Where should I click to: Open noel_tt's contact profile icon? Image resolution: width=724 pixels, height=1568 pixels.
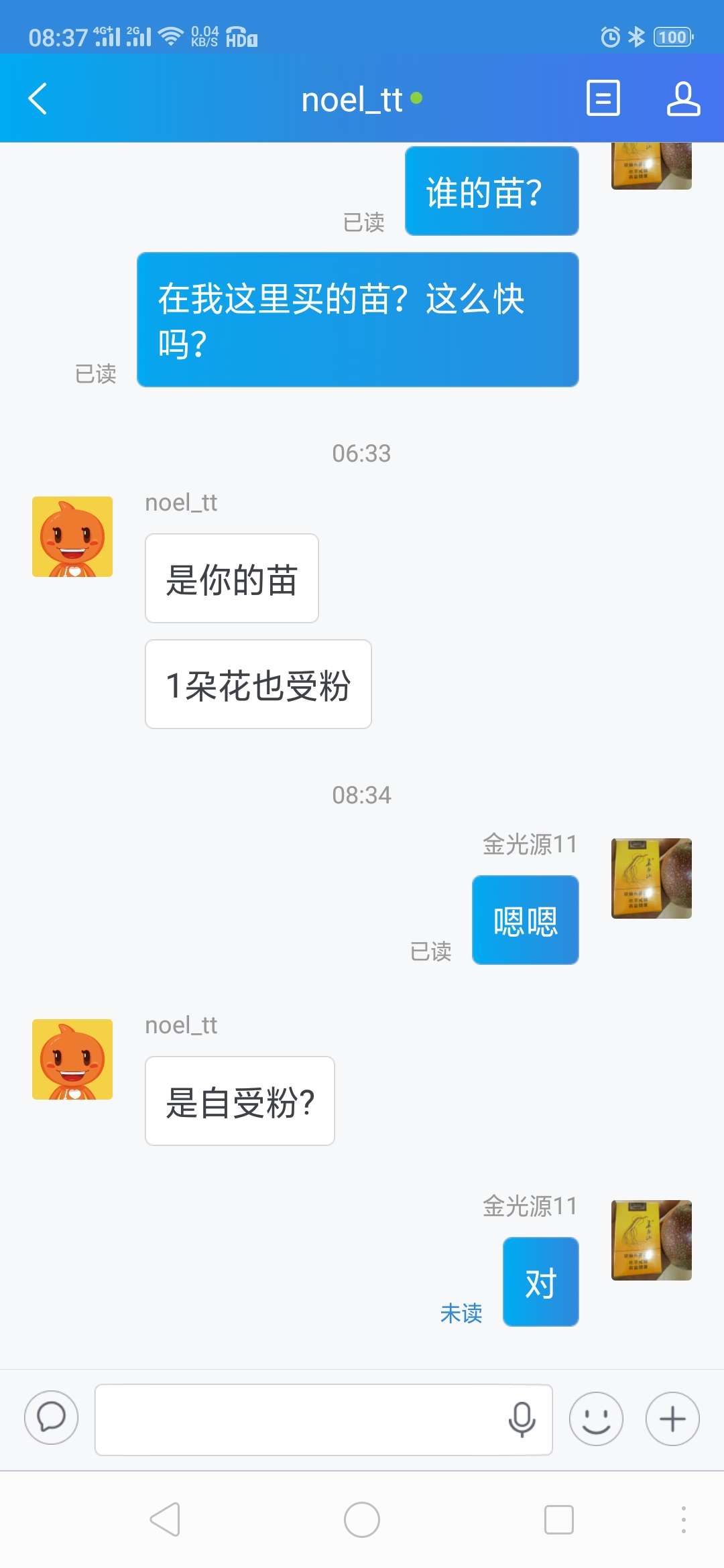point(683,99)
